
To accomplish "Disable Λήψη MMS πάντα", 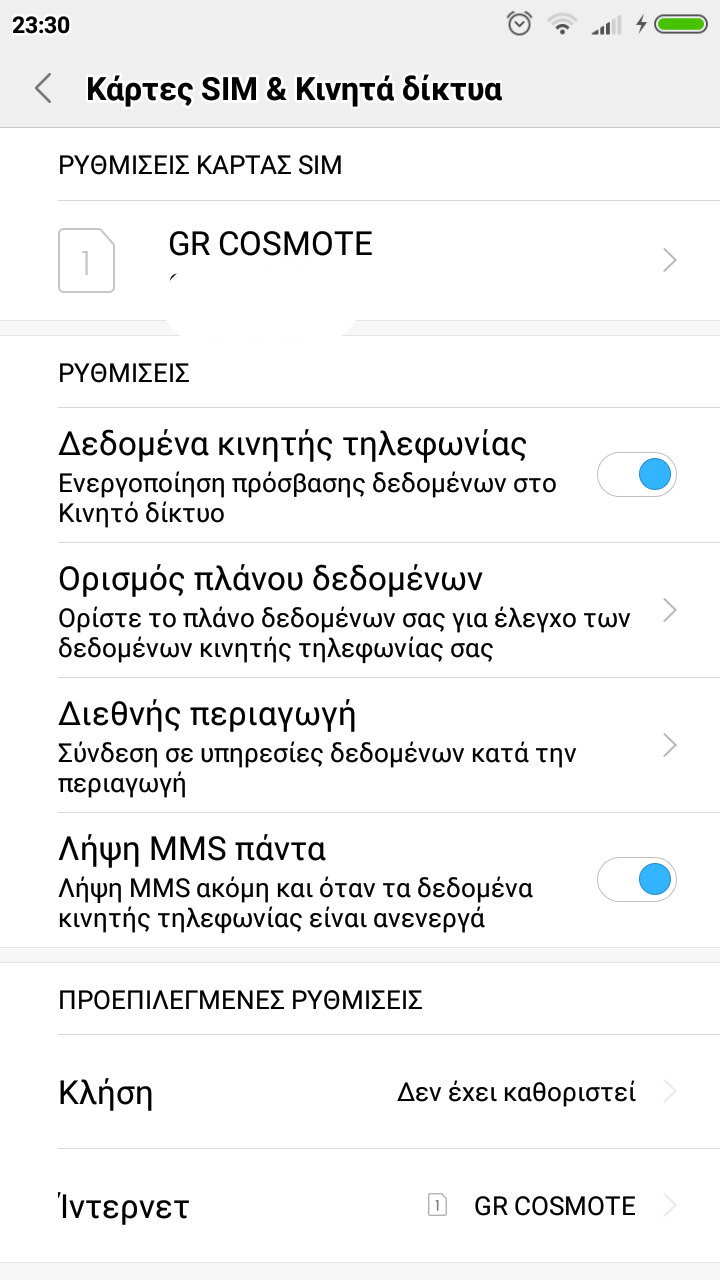I will coord(636,880).
